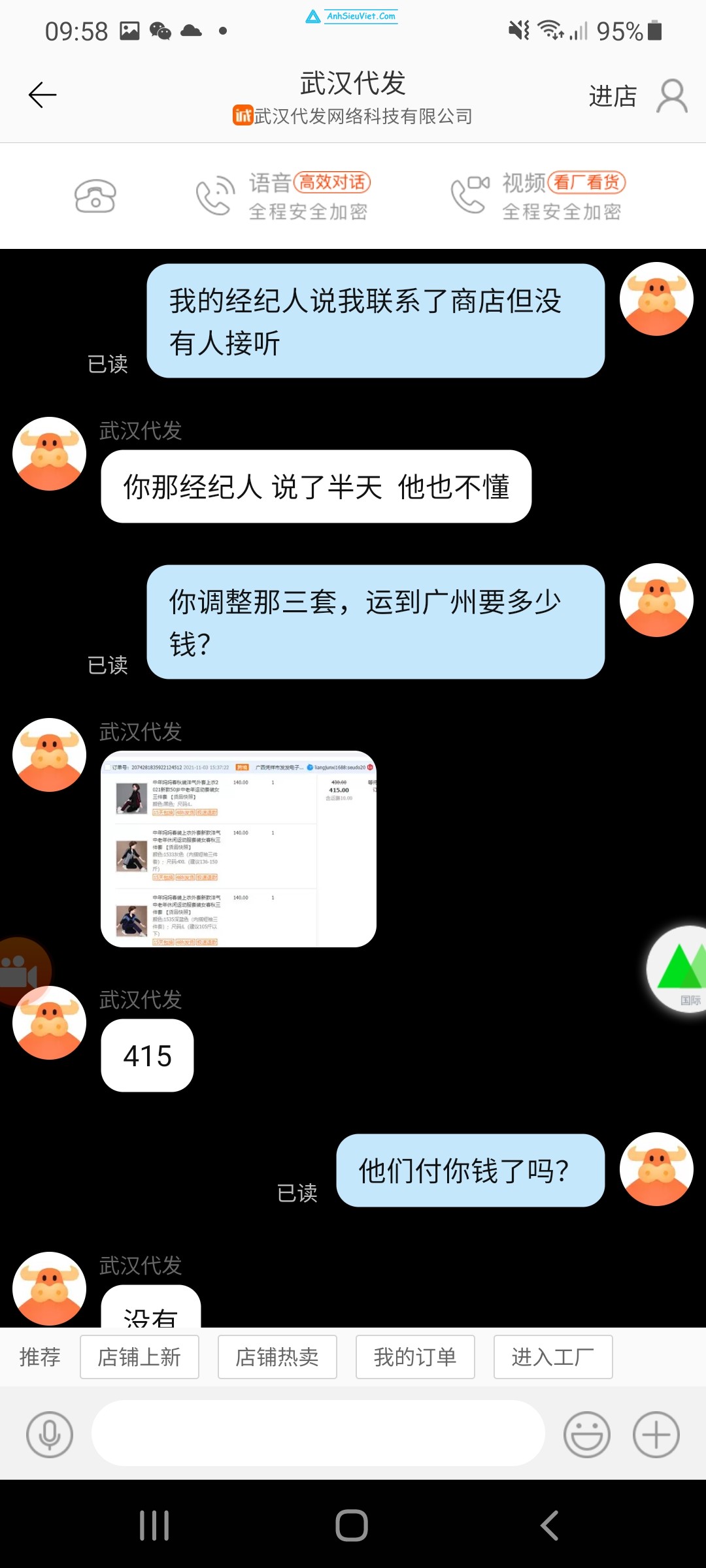Open 我的订单 my orders
The width and height of the screenshot is (706, 1568).
point(415,1357)
